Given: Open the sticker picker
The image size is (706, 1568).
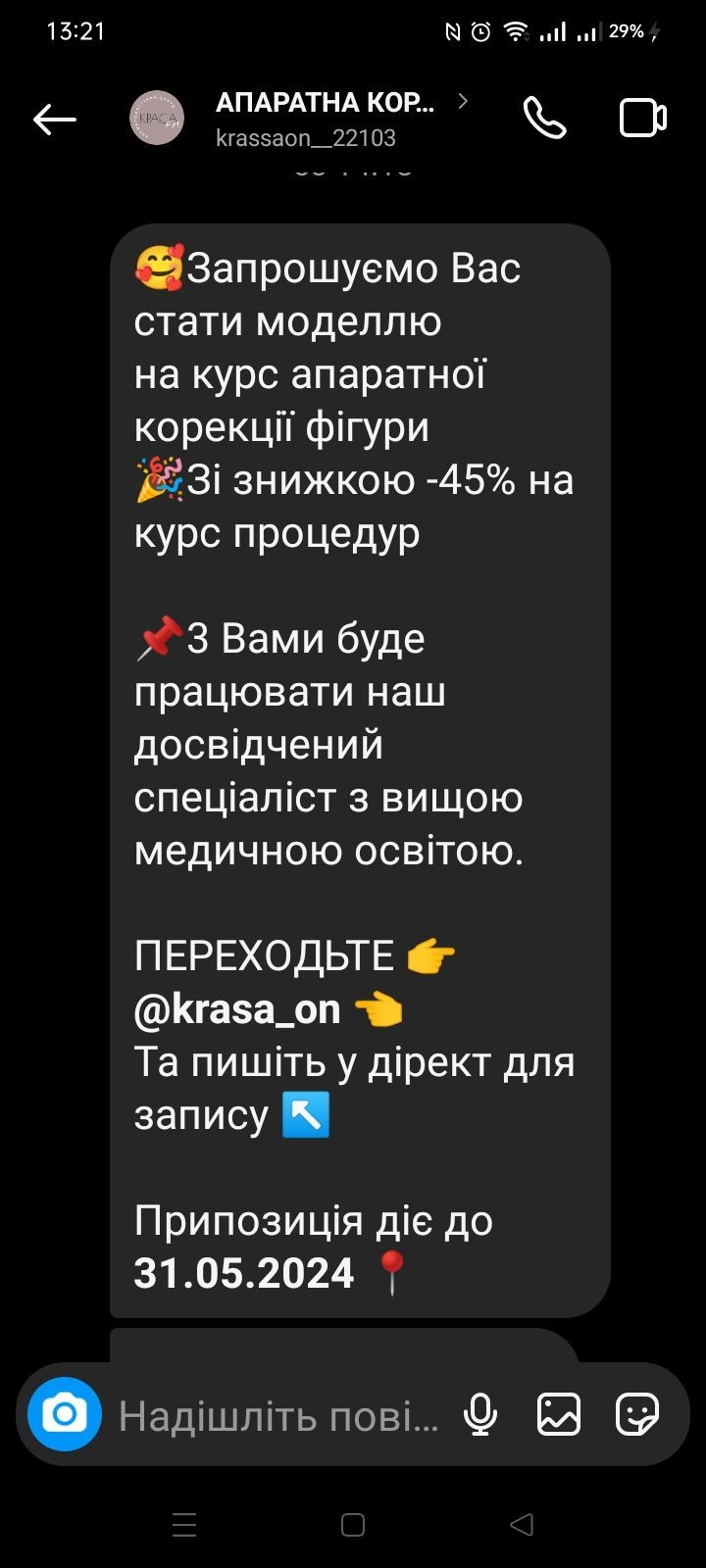Looking at the screenshot, I should 636,1414.
